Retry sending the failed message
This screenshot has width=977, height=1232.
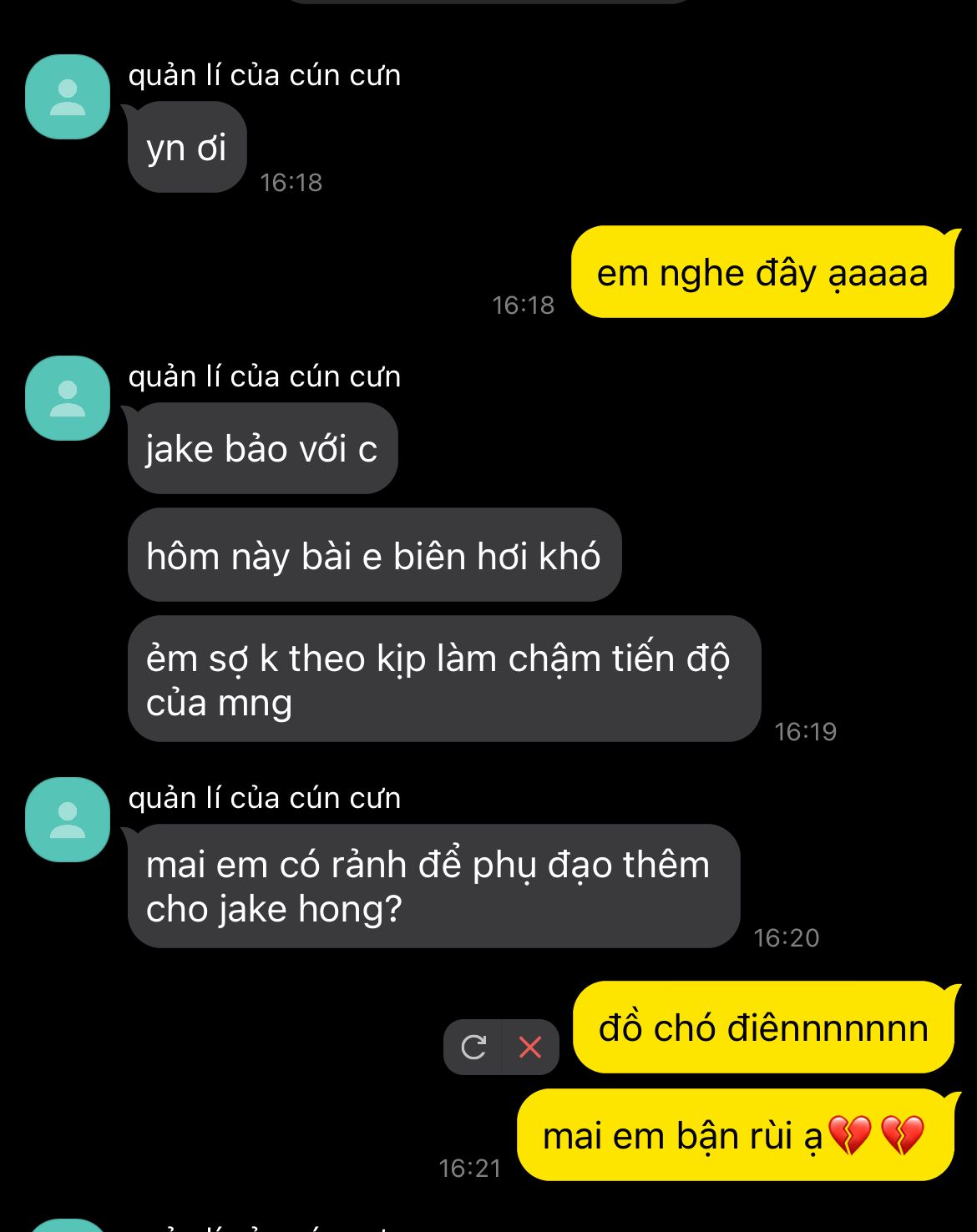tap(473, 1047)
